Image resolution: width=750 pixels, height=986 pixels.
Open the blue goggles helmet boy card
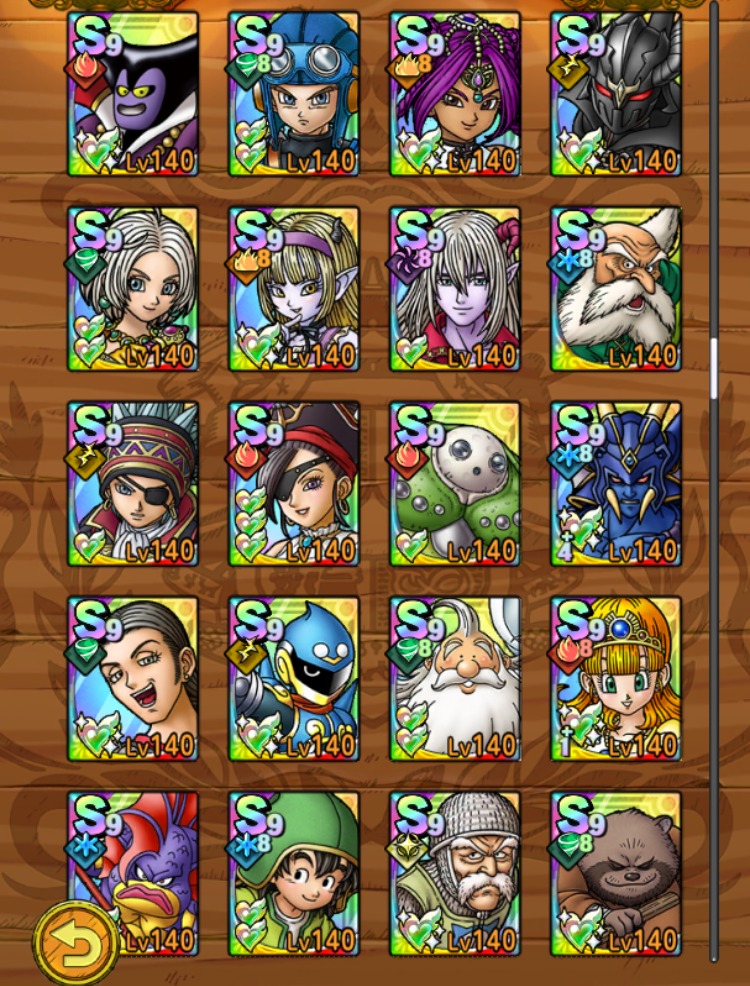tap(294, 94)
